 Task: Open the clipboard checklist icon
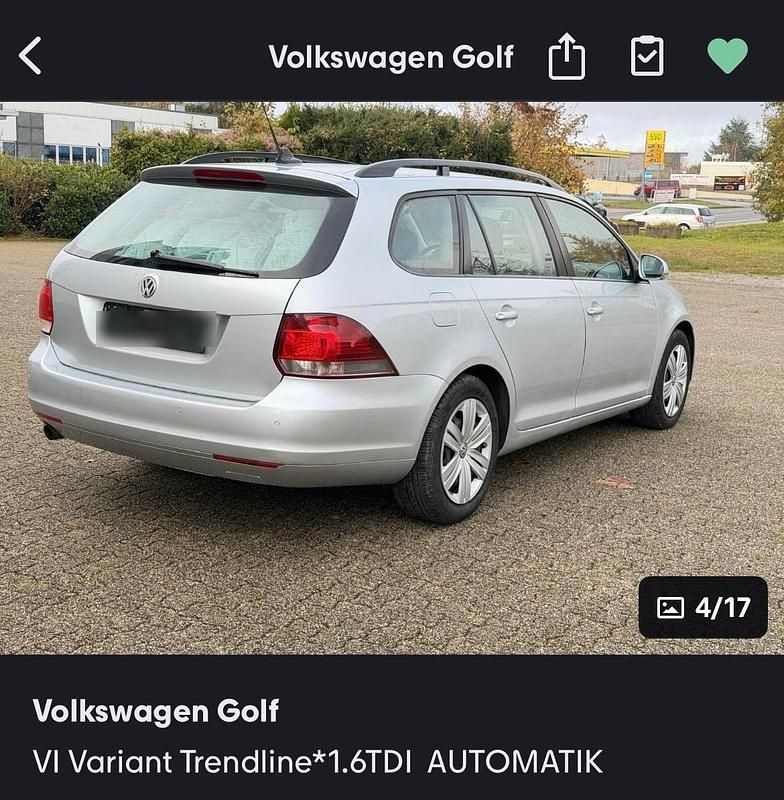click(x=647, y=56)
